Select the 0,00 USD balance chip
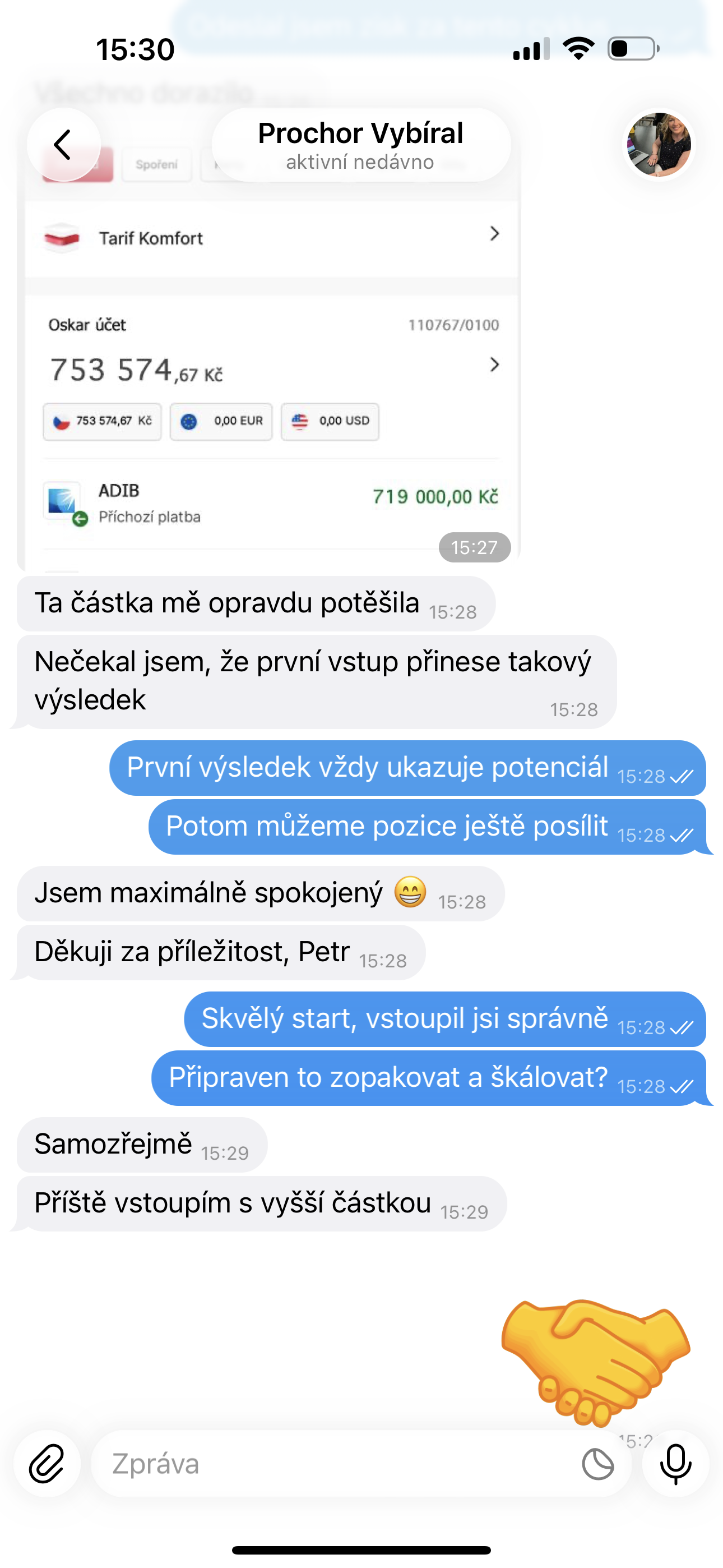 pyautogui.click(x=329, y=421)
